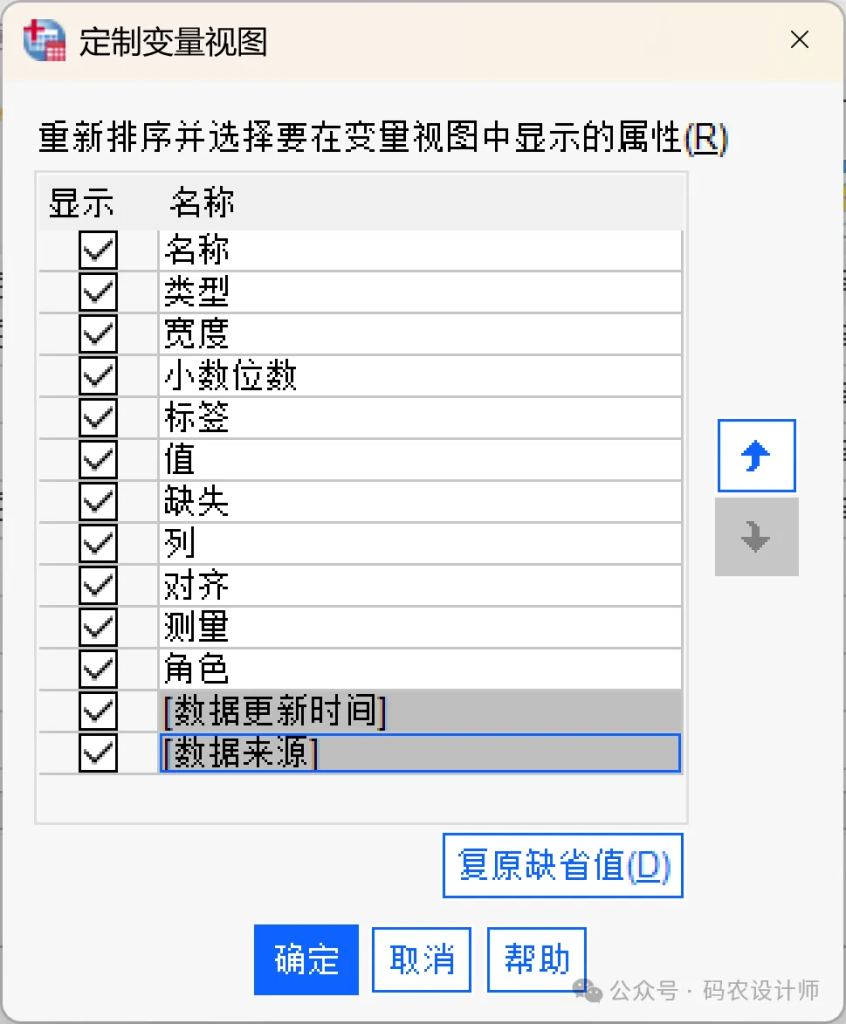The height and width of the screenshot is (1024, 846).
Task: Toggle the 测量 checkbox
Action: click(x=98, y=627)
